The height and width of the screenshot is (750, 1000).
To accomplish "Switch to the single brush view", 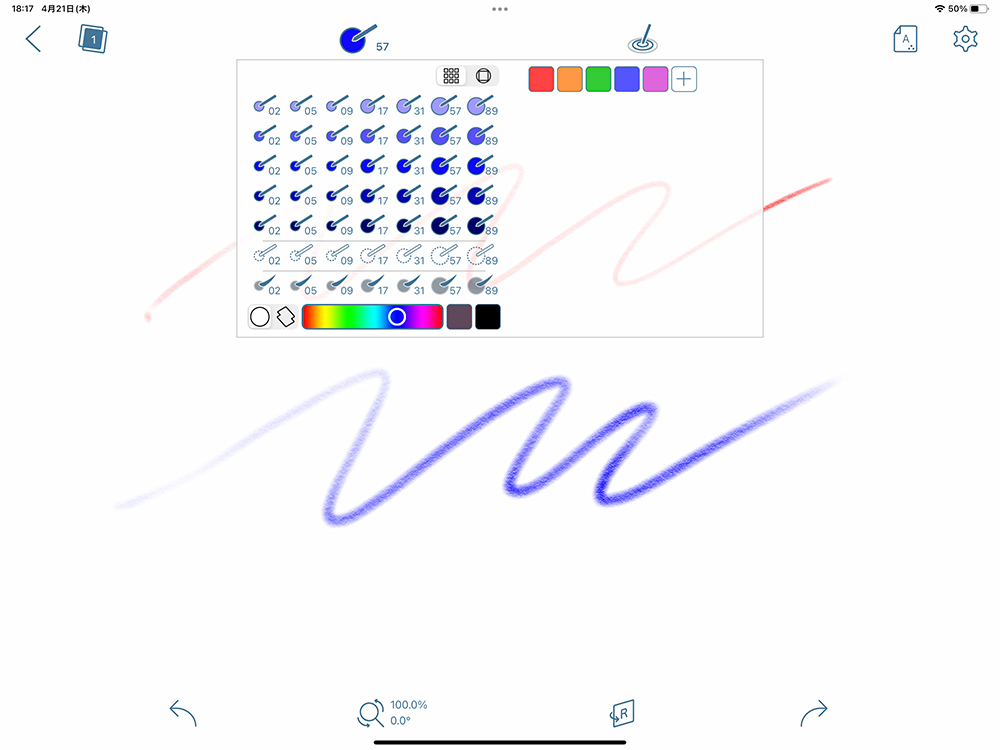I will coord(483,76).
